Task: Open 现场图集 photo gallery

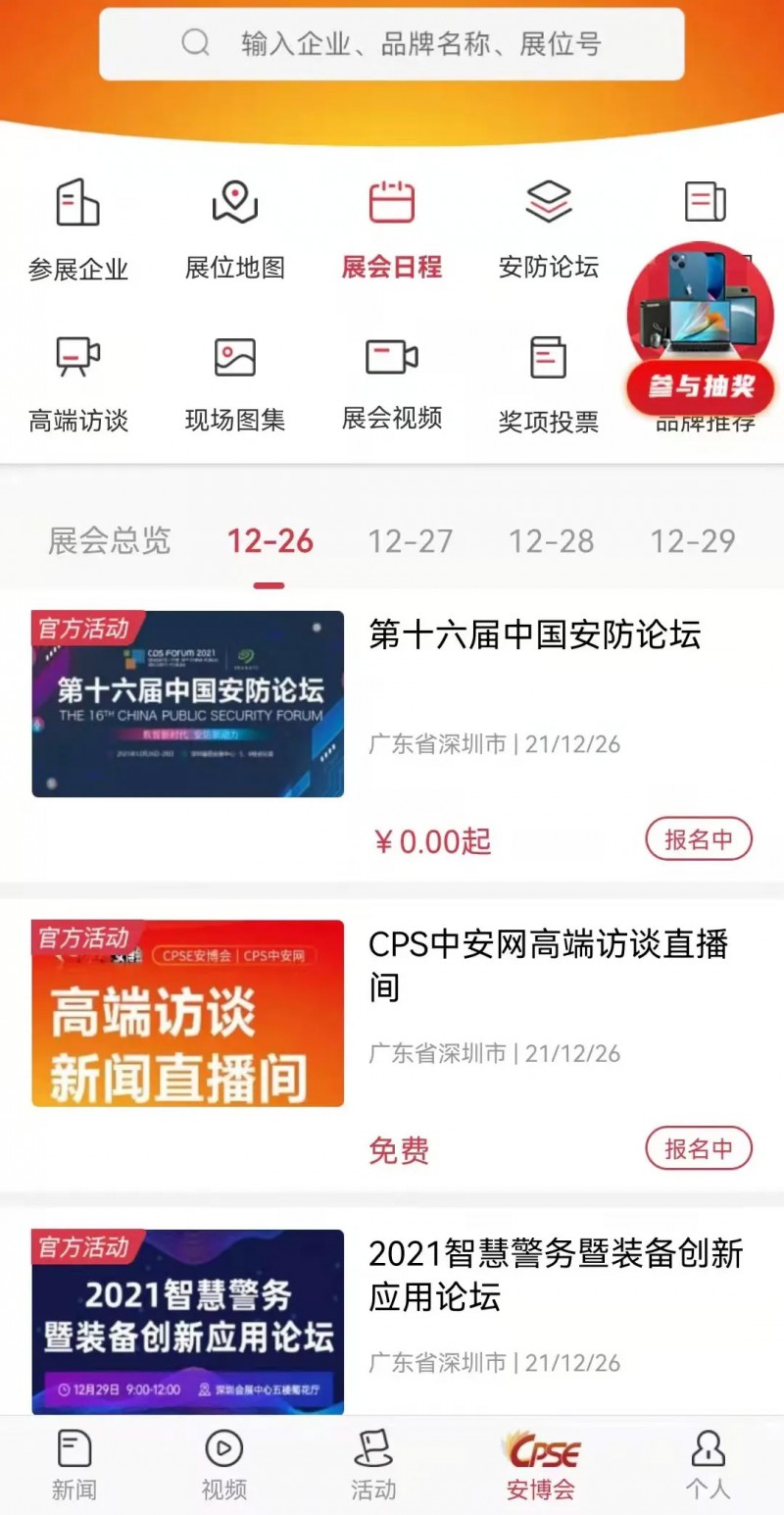Action: coord(235,383)
